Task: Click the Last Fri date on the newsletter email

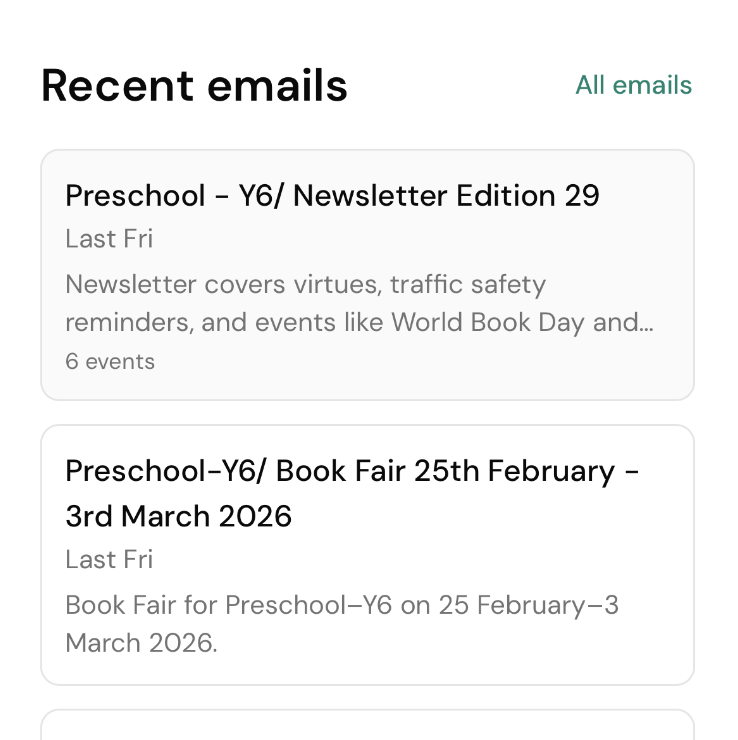Action: point(108,239)
